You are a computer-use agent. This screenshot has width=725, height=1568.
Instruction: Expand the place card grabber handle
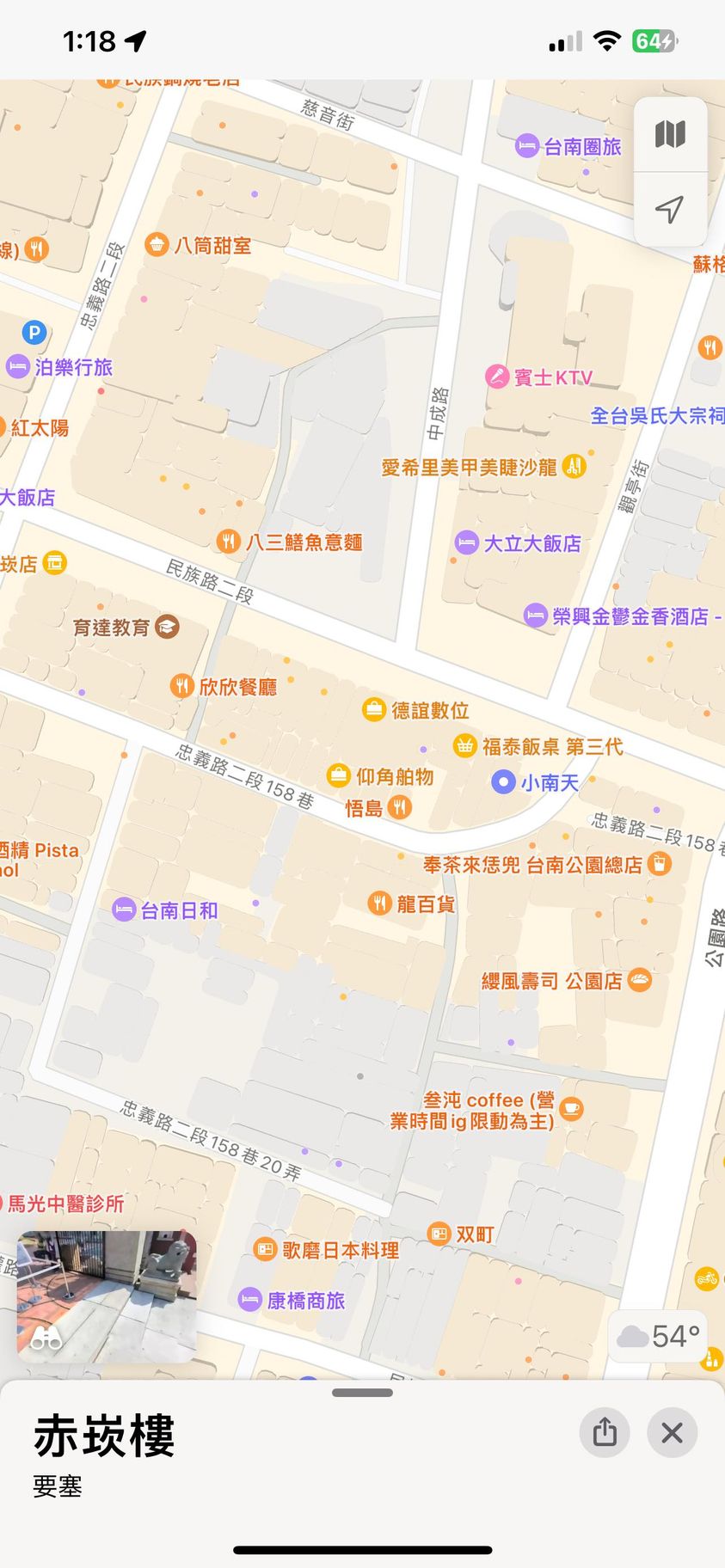[362, 1393]
